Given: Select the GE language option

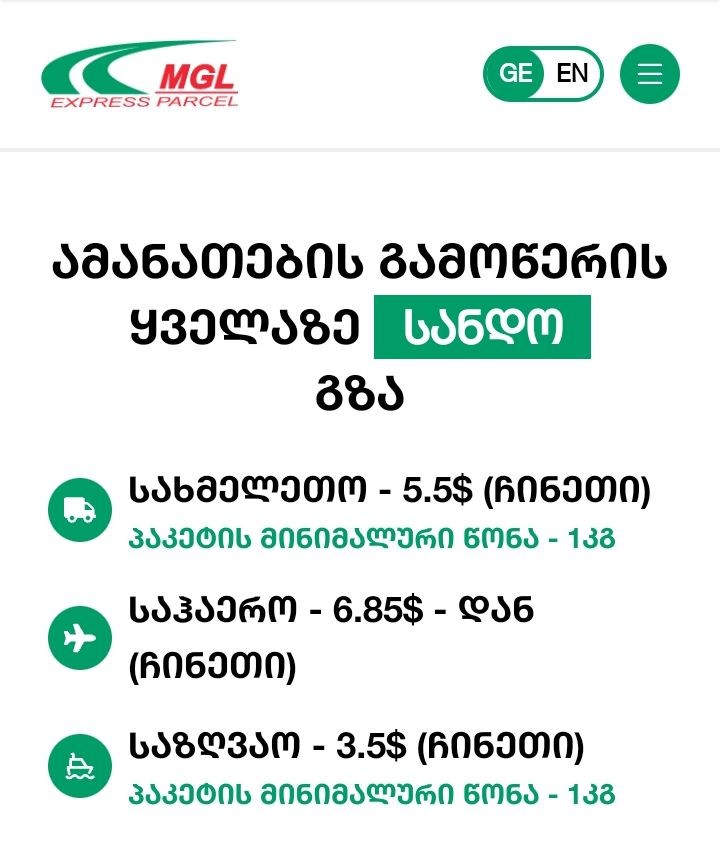Looking at the screenshot, I should point(516,73).
